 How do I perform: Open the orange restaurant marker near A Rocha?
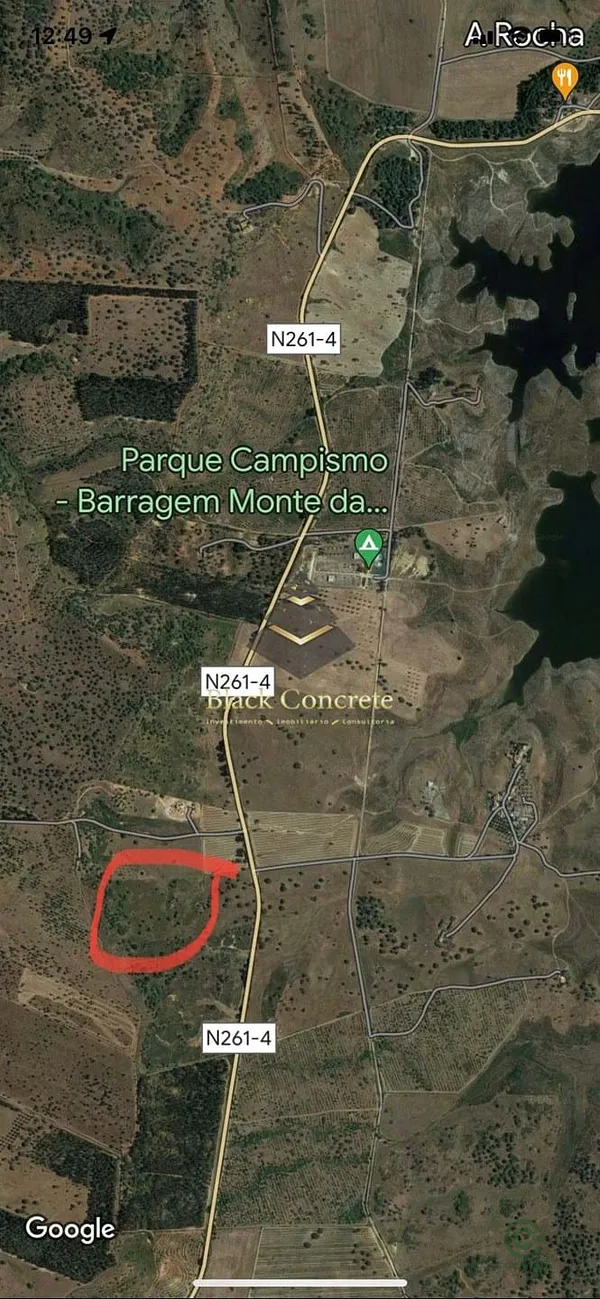point(565,79)
